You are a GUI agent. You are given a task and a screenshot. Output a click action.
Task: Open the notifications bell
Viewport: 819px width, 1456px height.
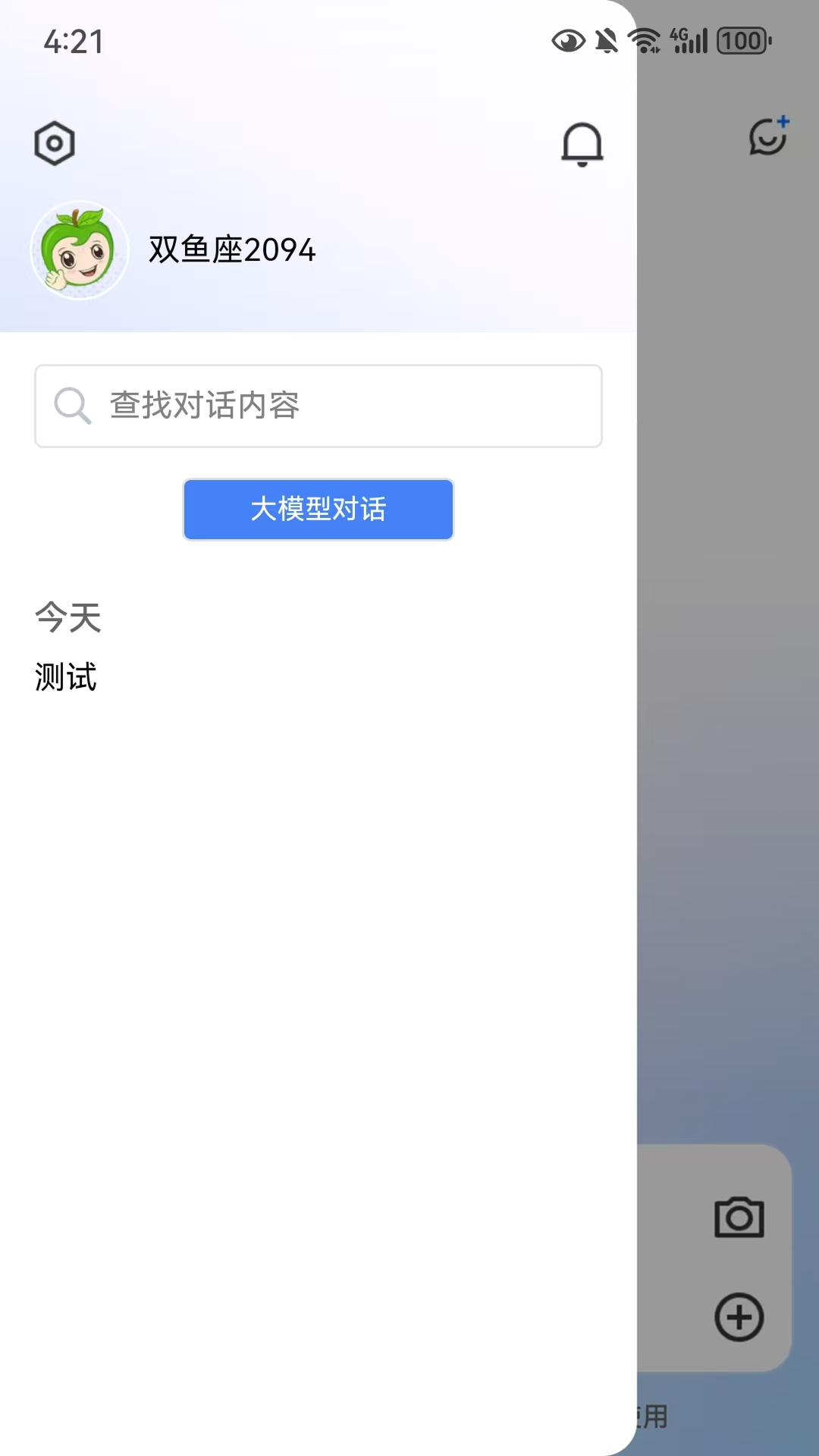tap(582, 144)
